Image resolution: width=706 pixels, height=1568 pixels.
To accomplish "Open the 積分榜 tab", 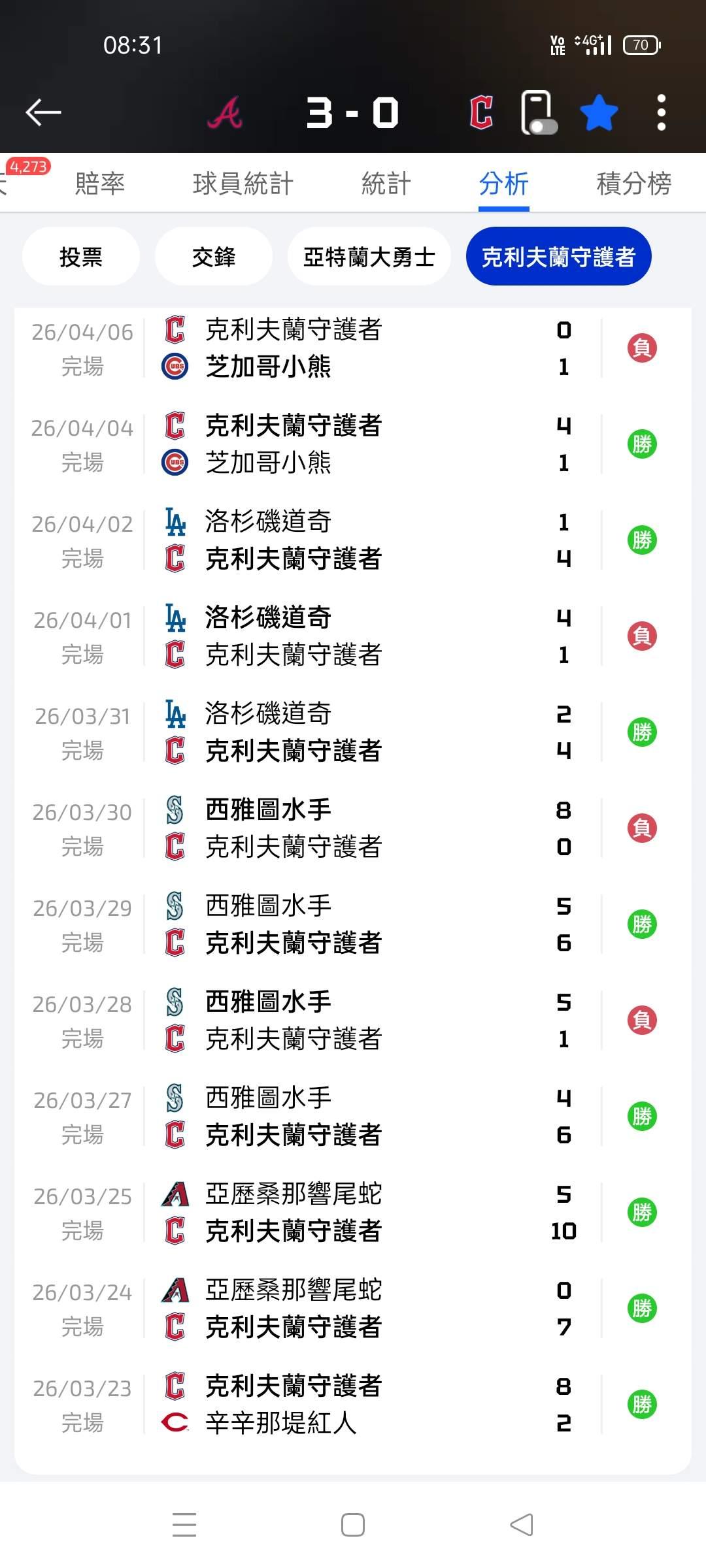I will pyautogui.click(x=633, y=184).
